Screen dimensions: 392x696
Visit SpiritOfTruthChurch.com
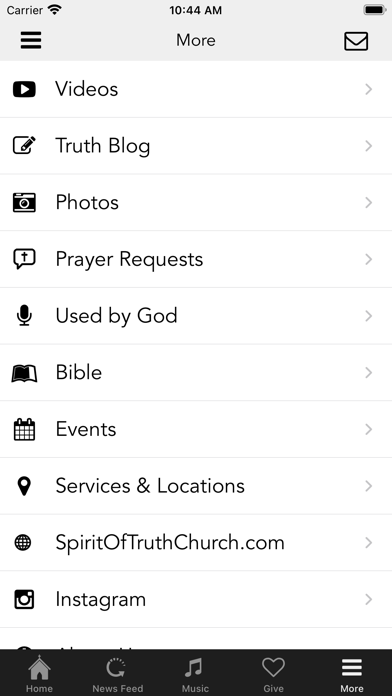pyautogui.click(x=196, y=543)
